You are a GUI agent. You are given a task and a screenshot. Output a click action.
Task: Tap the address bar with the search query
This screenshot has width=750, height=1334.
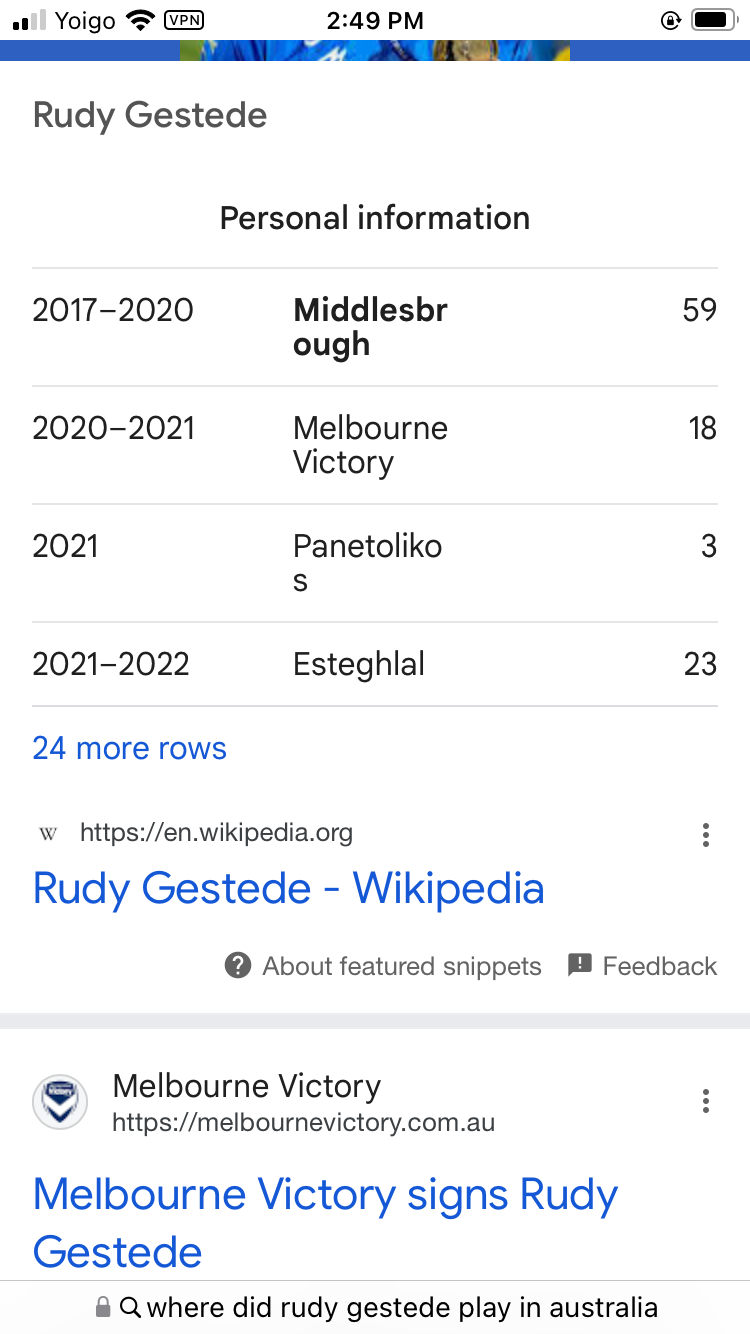pos(375,1307)
